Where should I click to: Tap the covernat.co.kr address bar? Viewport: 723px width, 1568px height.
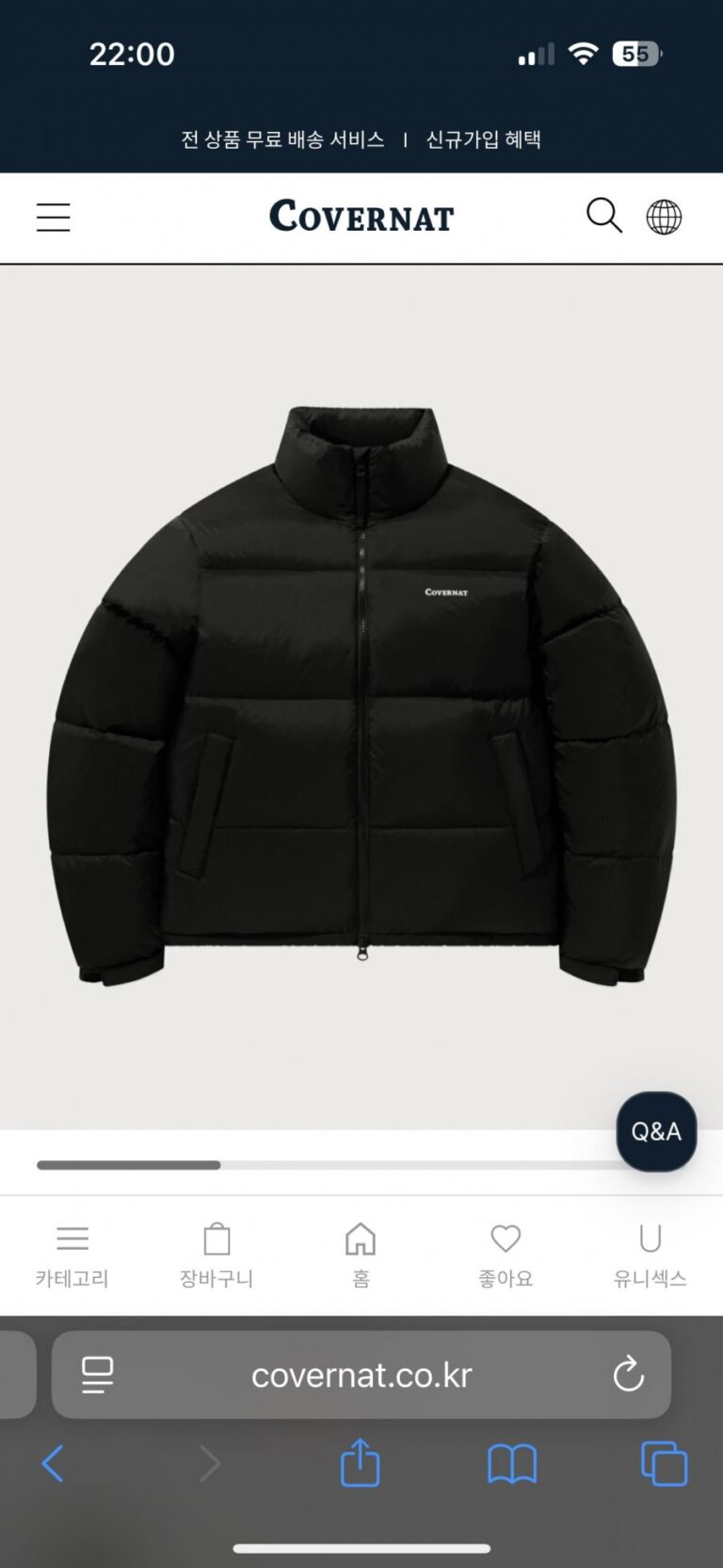click(x=361, y=1375)
